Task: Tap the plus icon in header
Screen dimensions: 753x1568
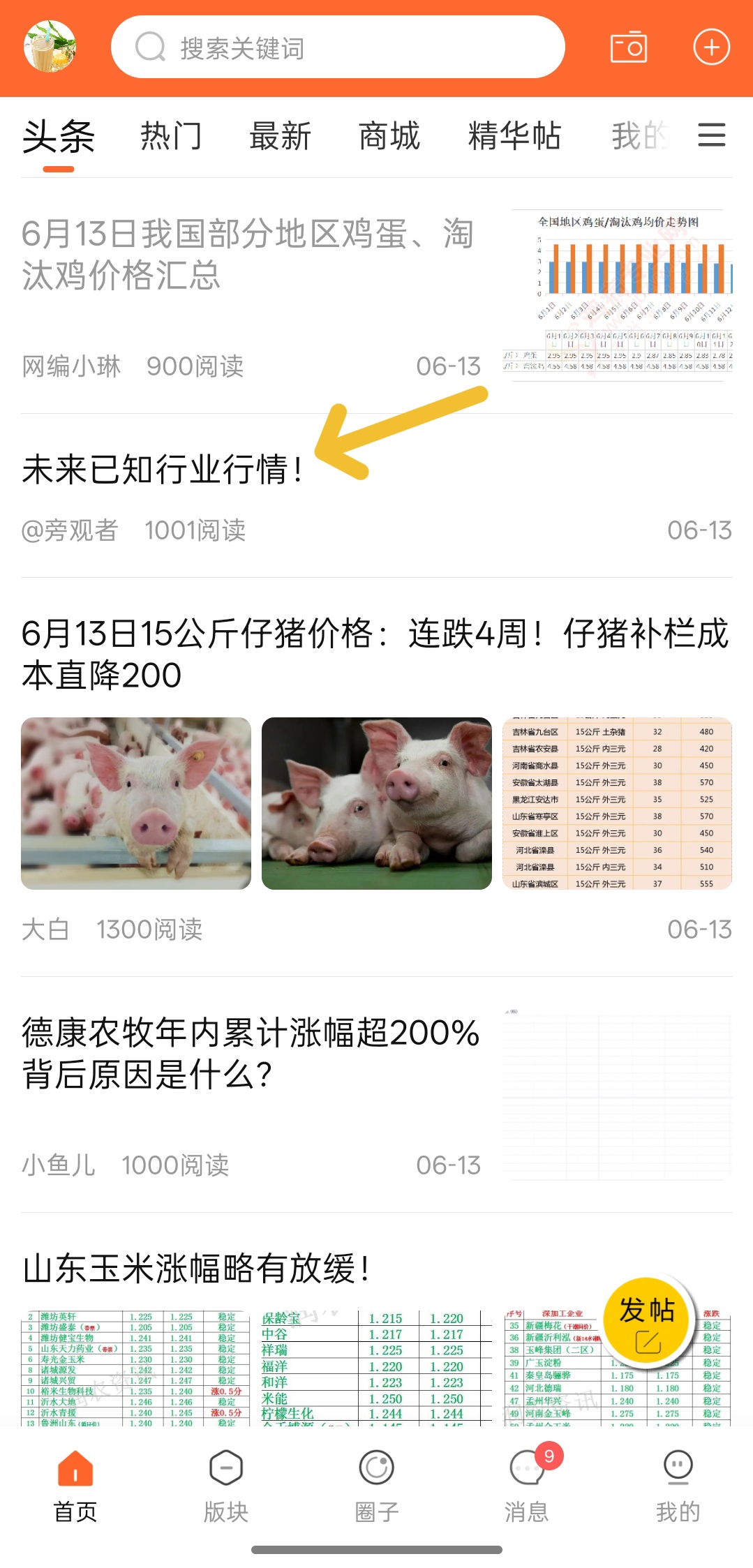Action: [711, 47]
